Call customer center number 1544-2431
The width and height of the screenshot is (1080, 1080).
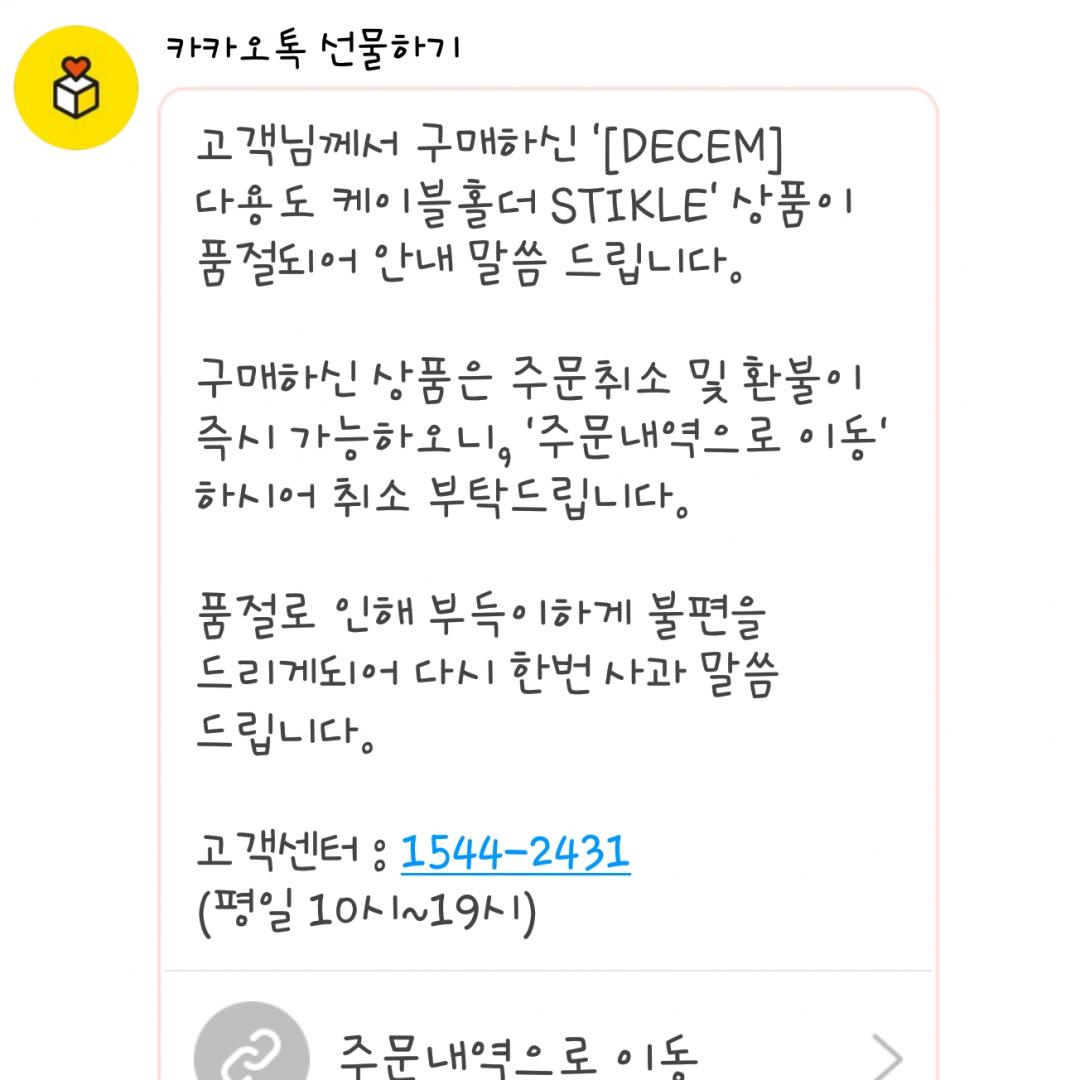[515, 853]
